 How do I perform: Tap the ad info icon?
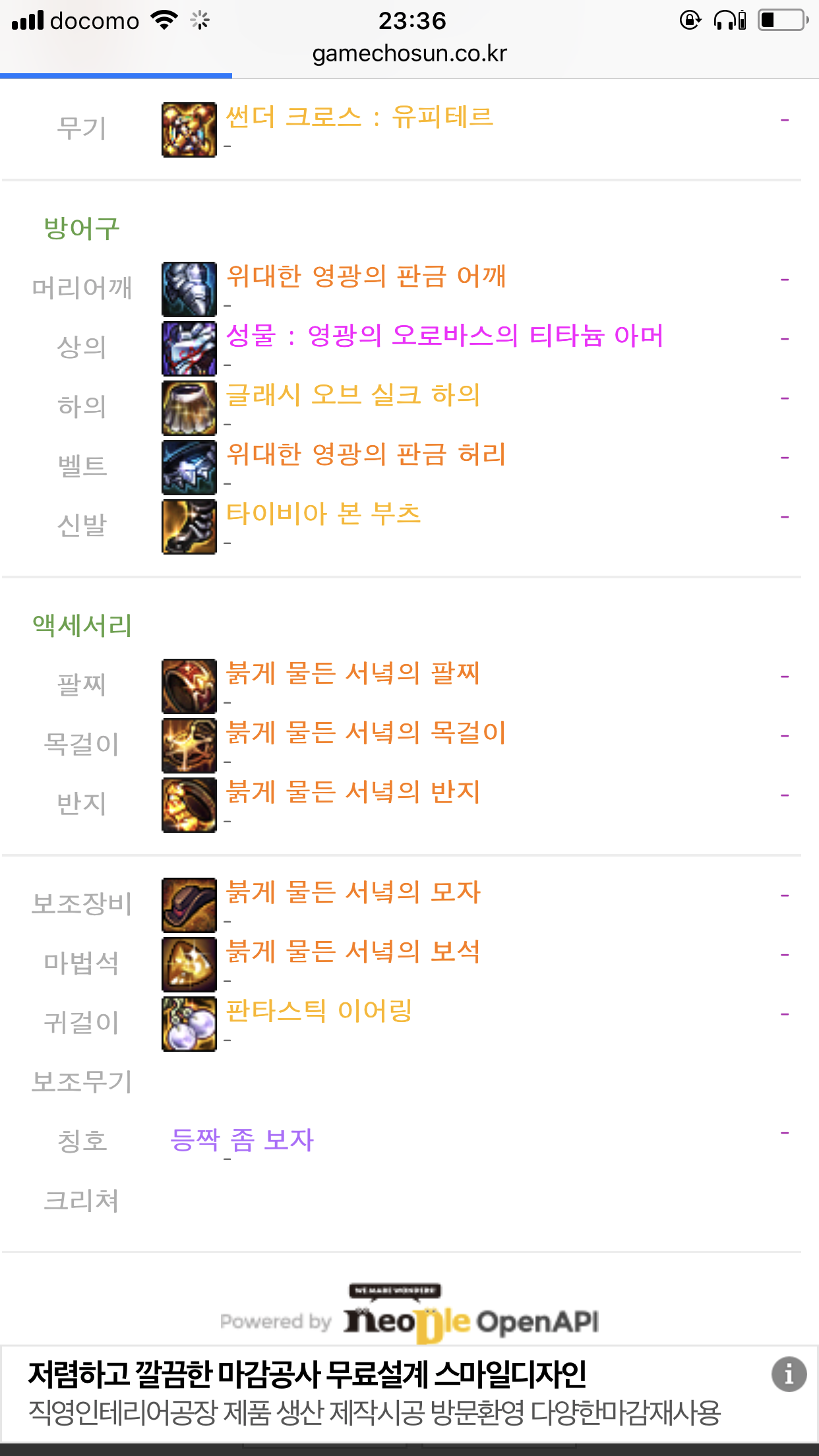tap(789, 1374)
